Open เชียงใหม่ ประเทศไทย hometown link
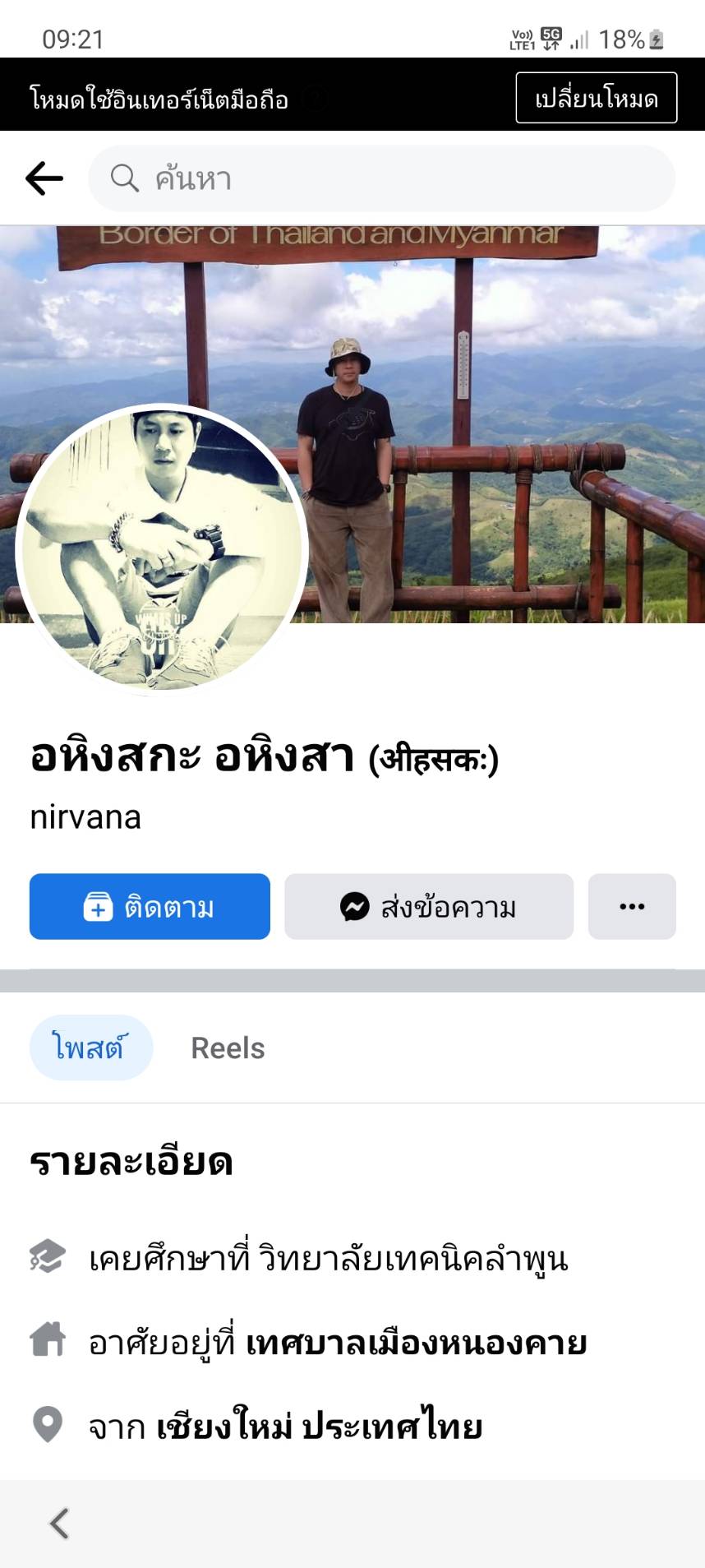This screenshot has width=705, height=1568. coord(319,1427)
